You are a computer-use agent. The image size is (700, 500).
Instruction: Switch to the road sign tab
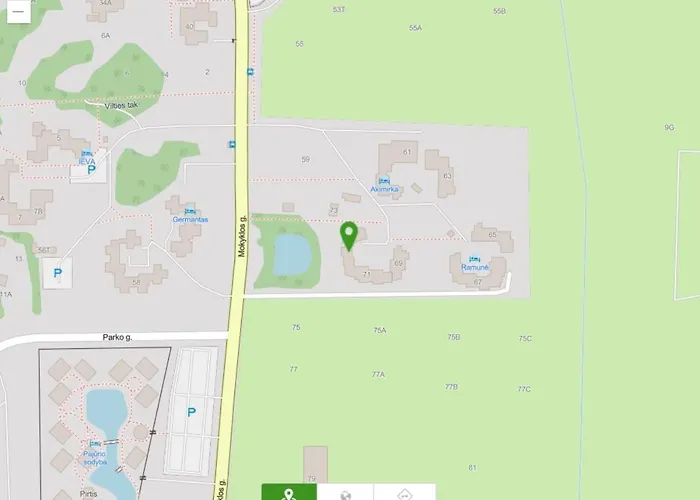pos(404,493)
